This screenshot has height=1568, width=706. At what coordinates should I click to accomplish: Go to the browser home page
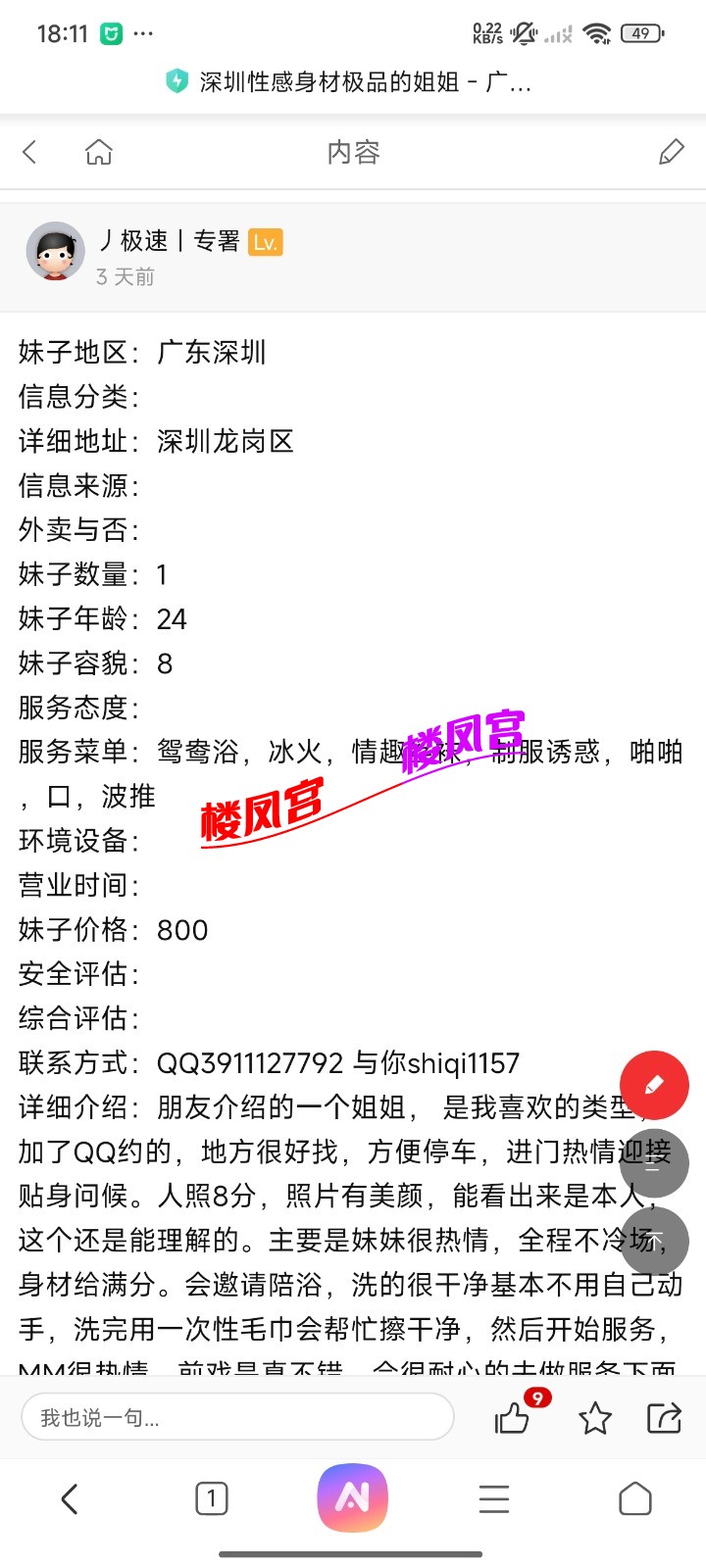tap(635, 1498)
